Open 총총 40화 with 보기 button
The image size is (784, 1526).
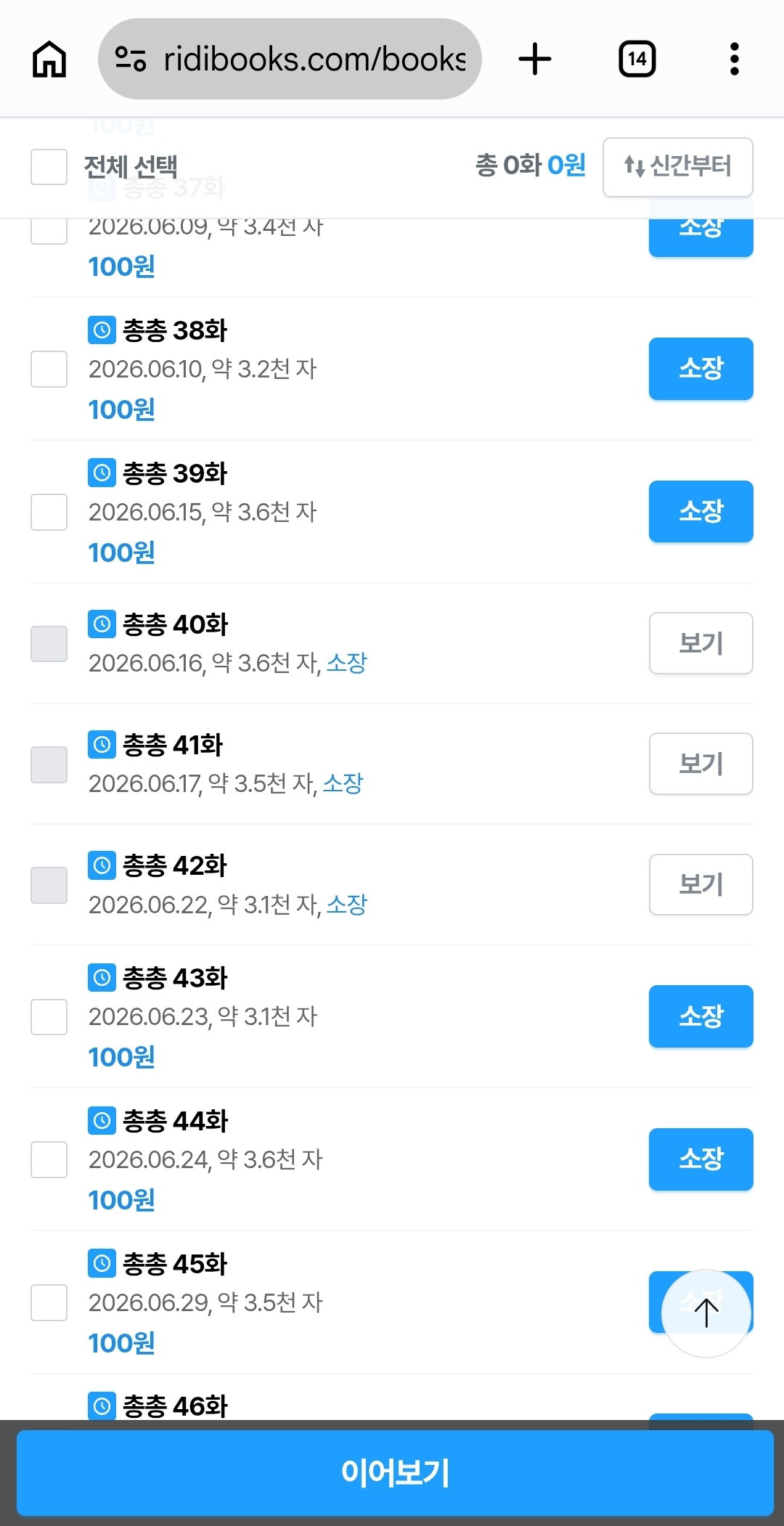pyautogui.click(x=701, y=643)
